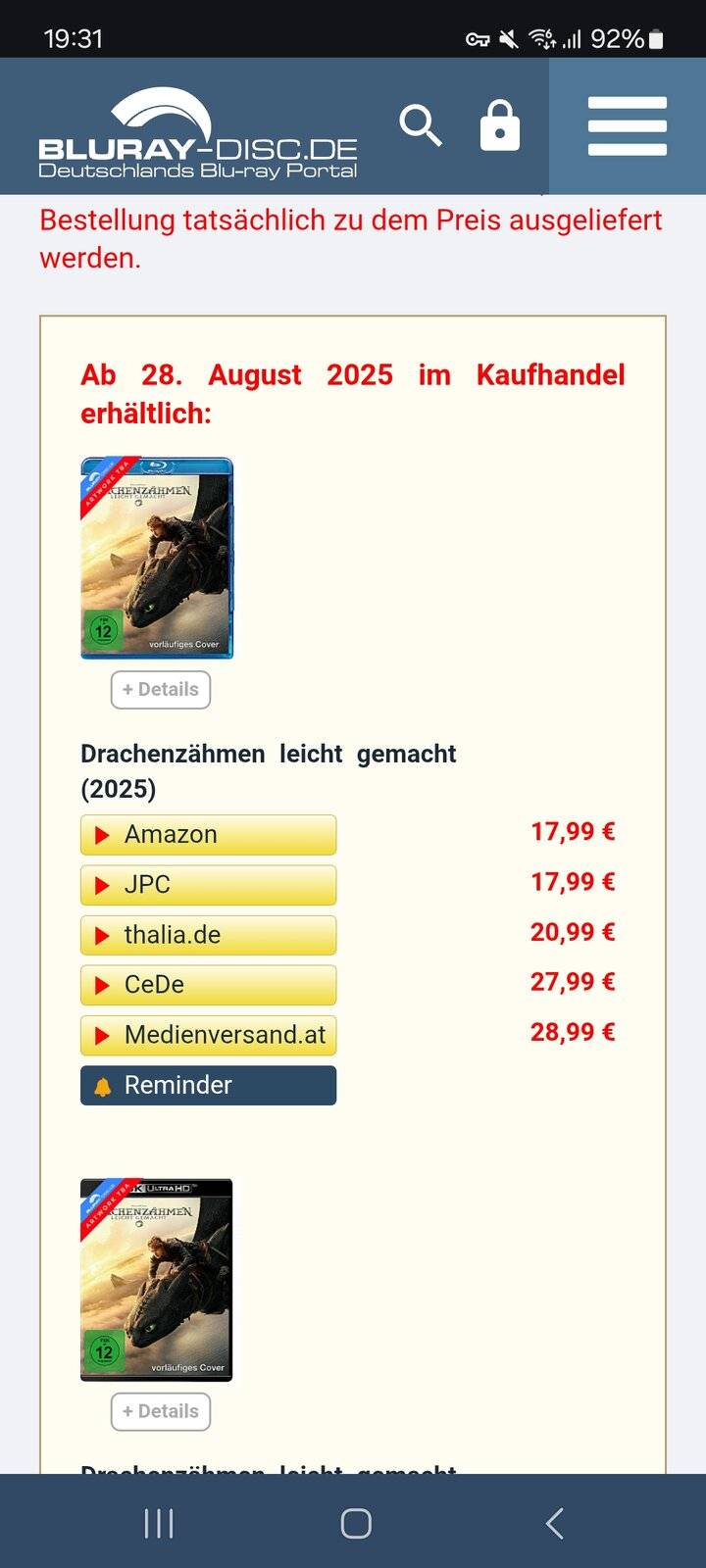This screenshot has height=1568, width=706.
Task: Set a Reminder for this release
Action: [x=208, y=1085]
